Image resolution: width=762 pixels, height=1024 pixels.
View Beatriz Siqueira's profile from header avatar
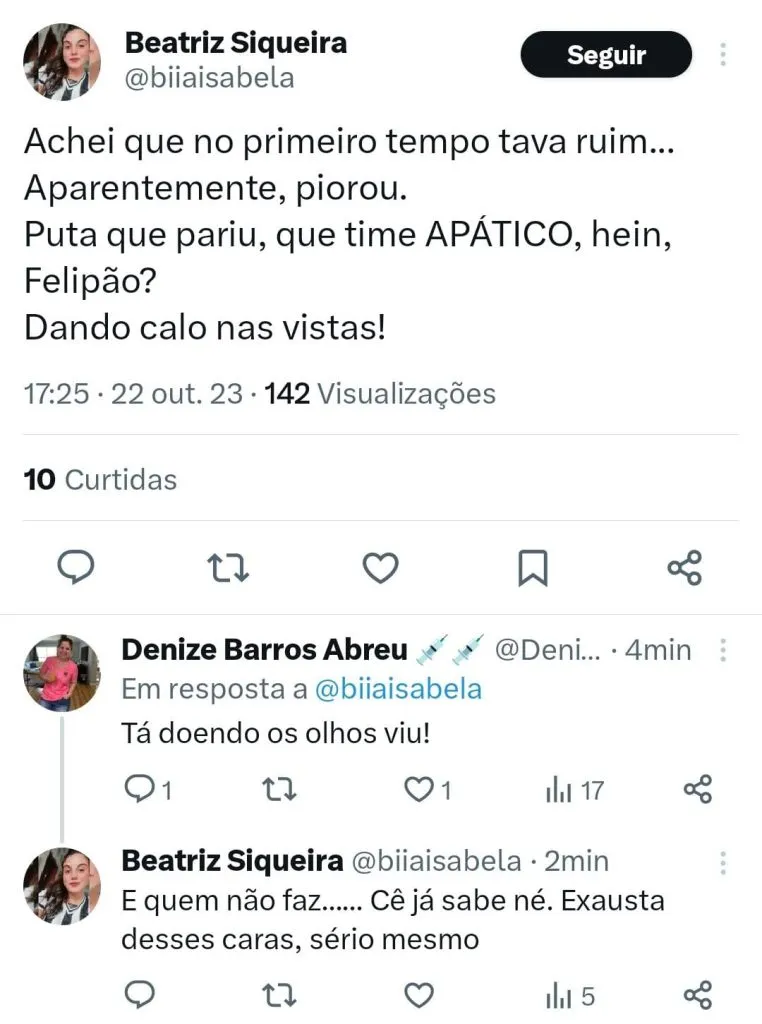tap(62, 62)
